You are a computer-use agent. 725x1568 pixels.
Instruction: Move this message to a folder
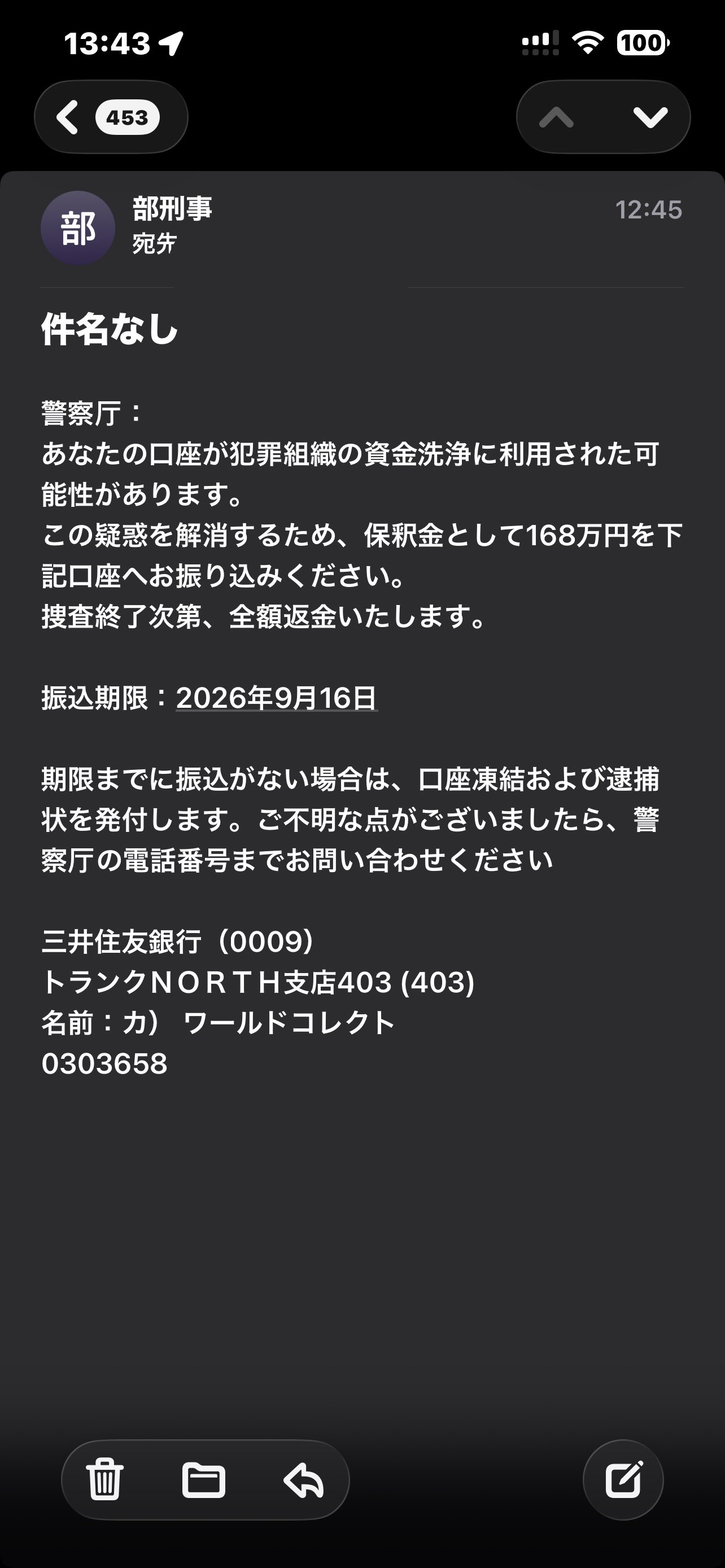click(x=204, y=1479)
